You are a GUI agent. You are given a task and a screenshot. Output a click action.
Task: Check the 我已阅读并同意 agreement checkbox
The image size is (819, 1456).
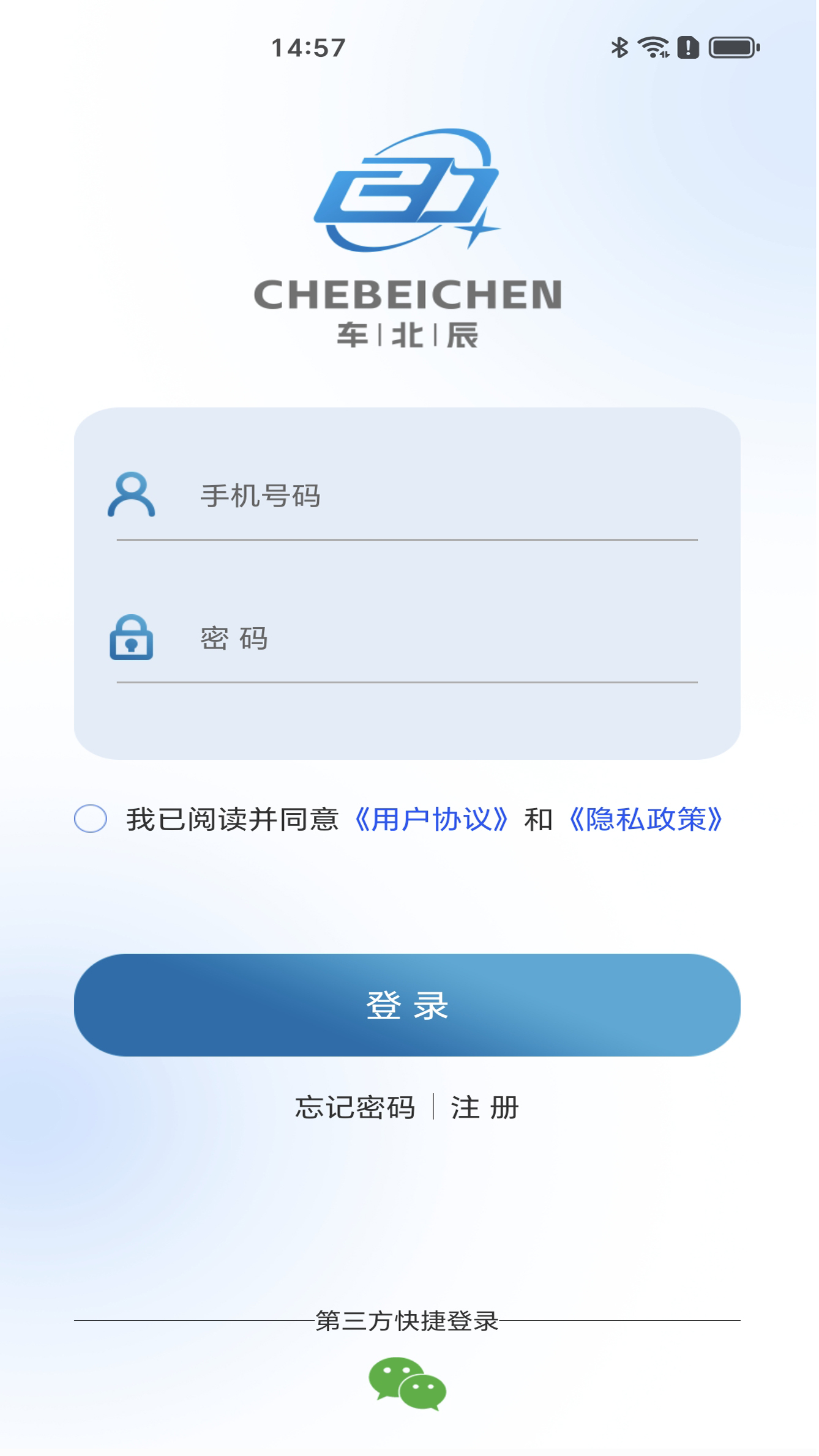pos(91,820)
